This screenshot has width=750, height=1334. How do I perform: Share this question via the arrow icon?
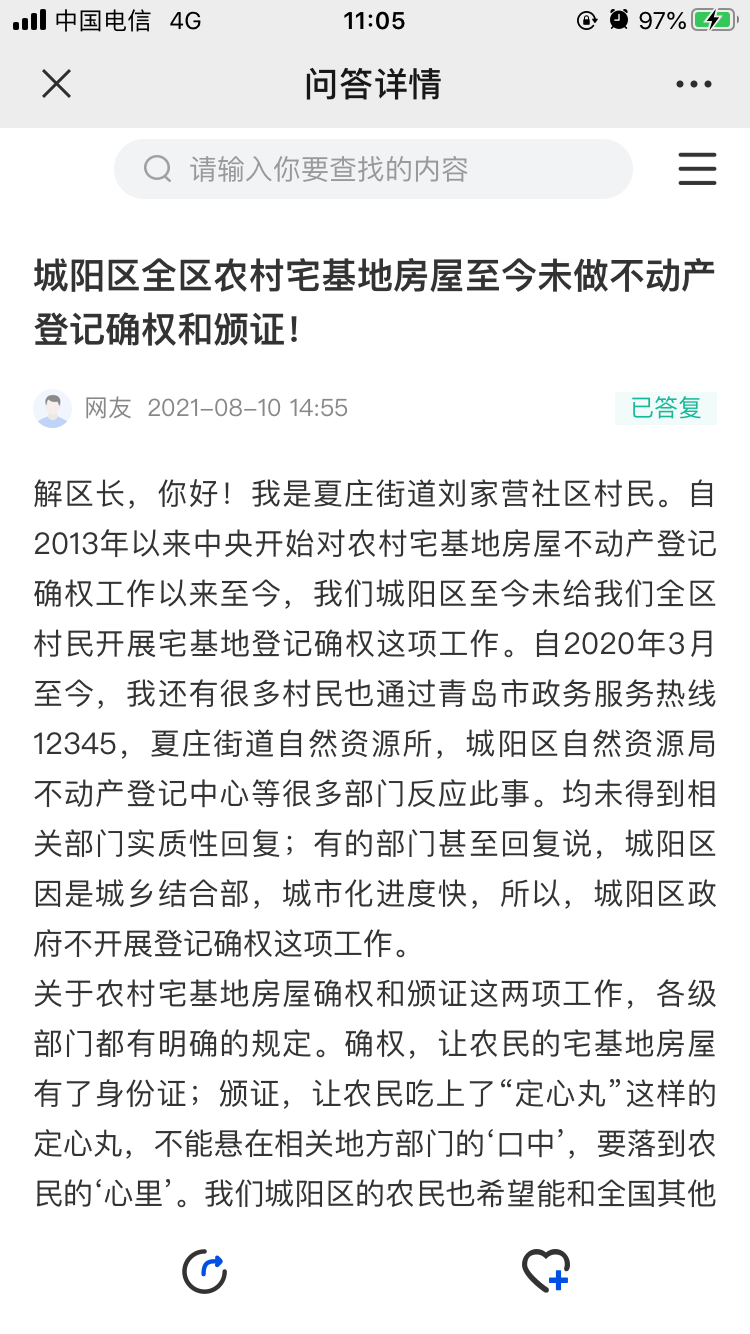[x=205, y=1272]
